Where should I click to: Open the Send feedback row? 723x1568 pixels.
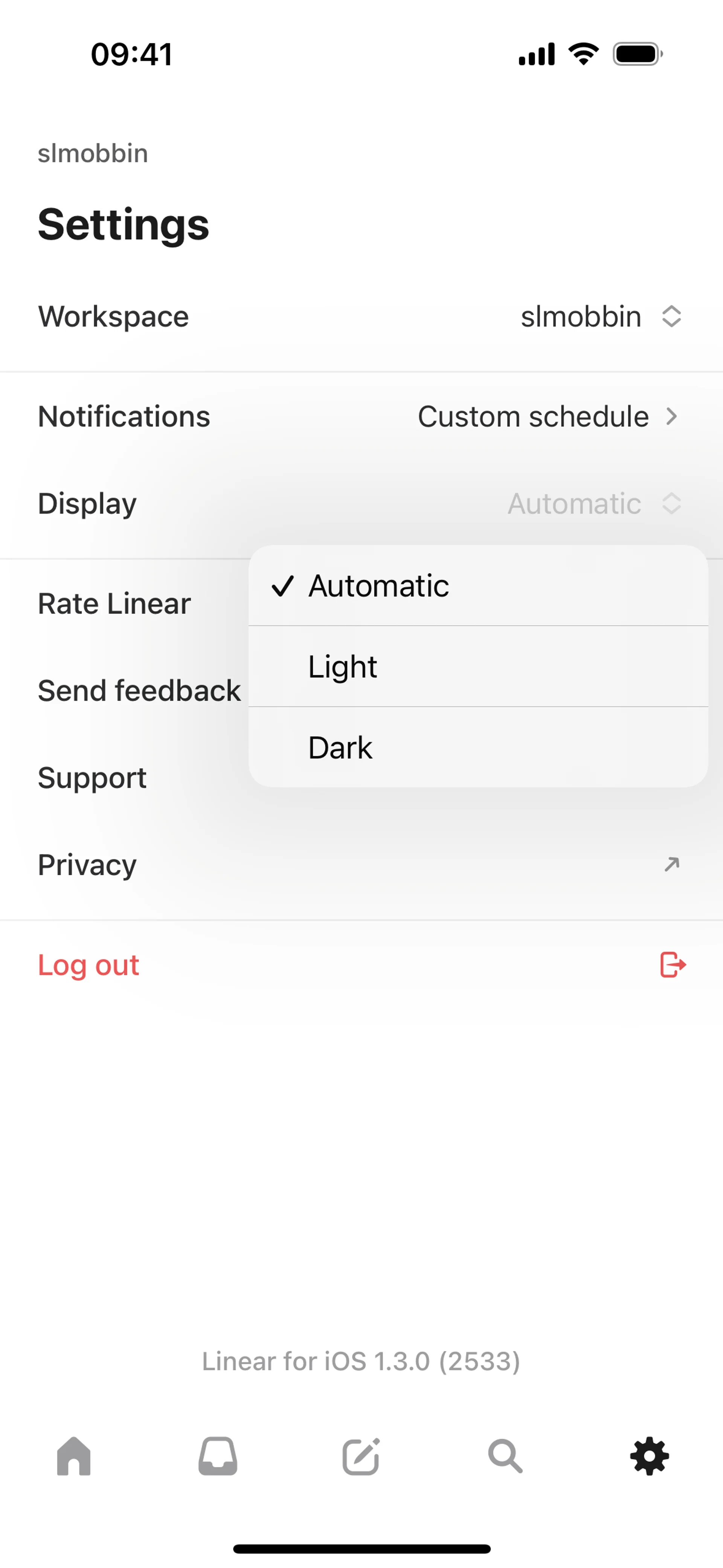tap(139, 691)
